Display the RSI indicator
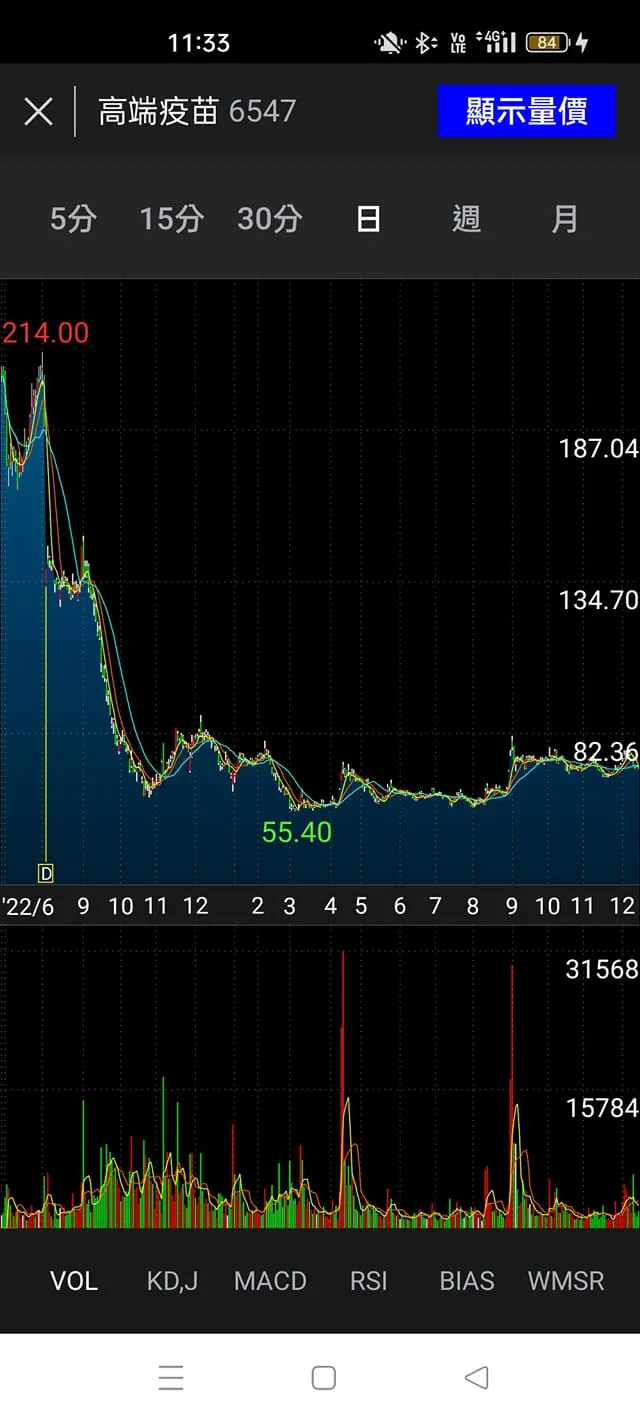The height and width of the screenshot is (1422, 640). [368, 1281]
